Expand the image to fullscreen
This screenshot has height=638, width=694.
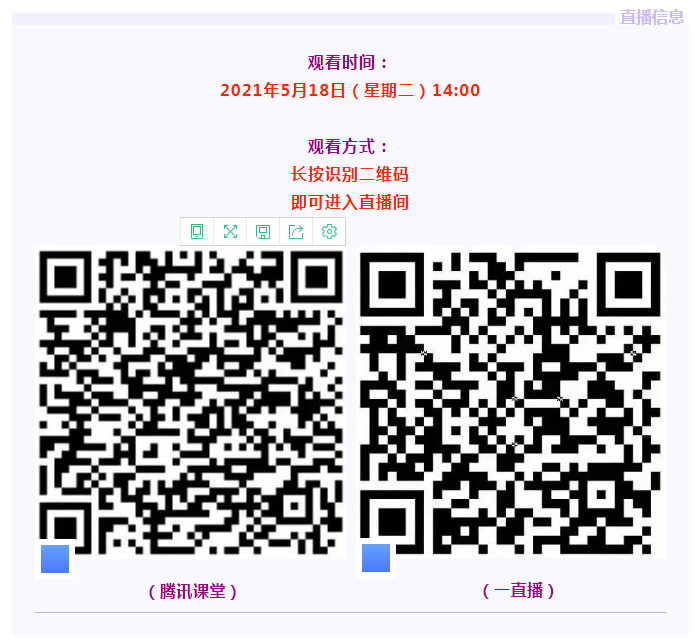pos(230,232)
